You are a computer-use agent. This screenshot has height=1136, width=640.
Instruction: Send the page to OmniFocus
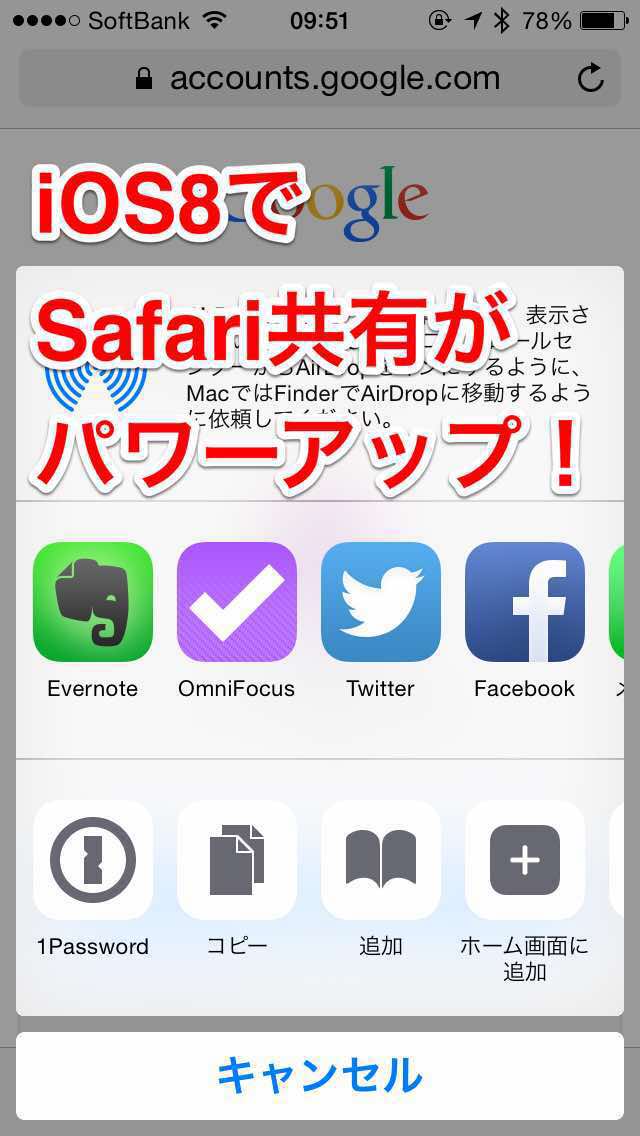click(x=237, y=602)
